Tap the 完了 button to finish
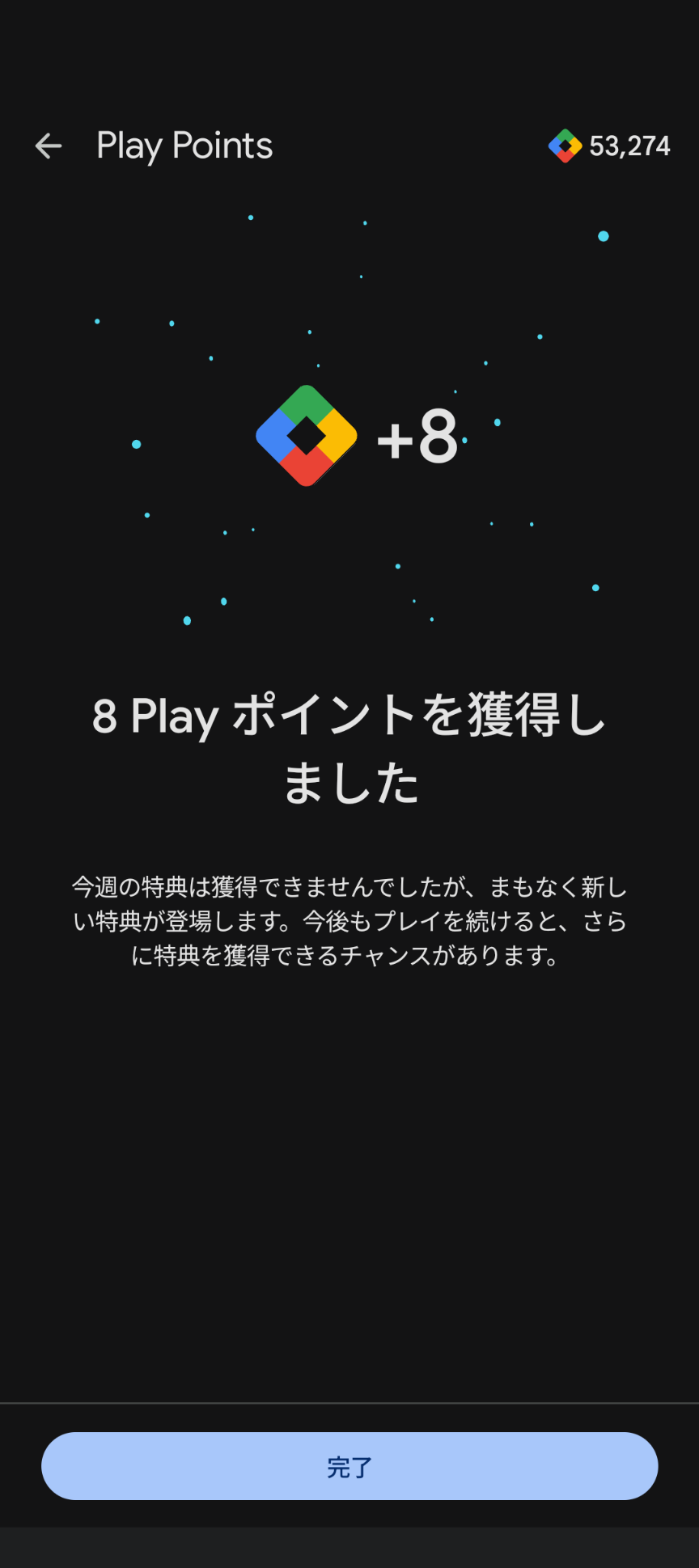This screenshot has width=699, height=1568. point(349,1466)
